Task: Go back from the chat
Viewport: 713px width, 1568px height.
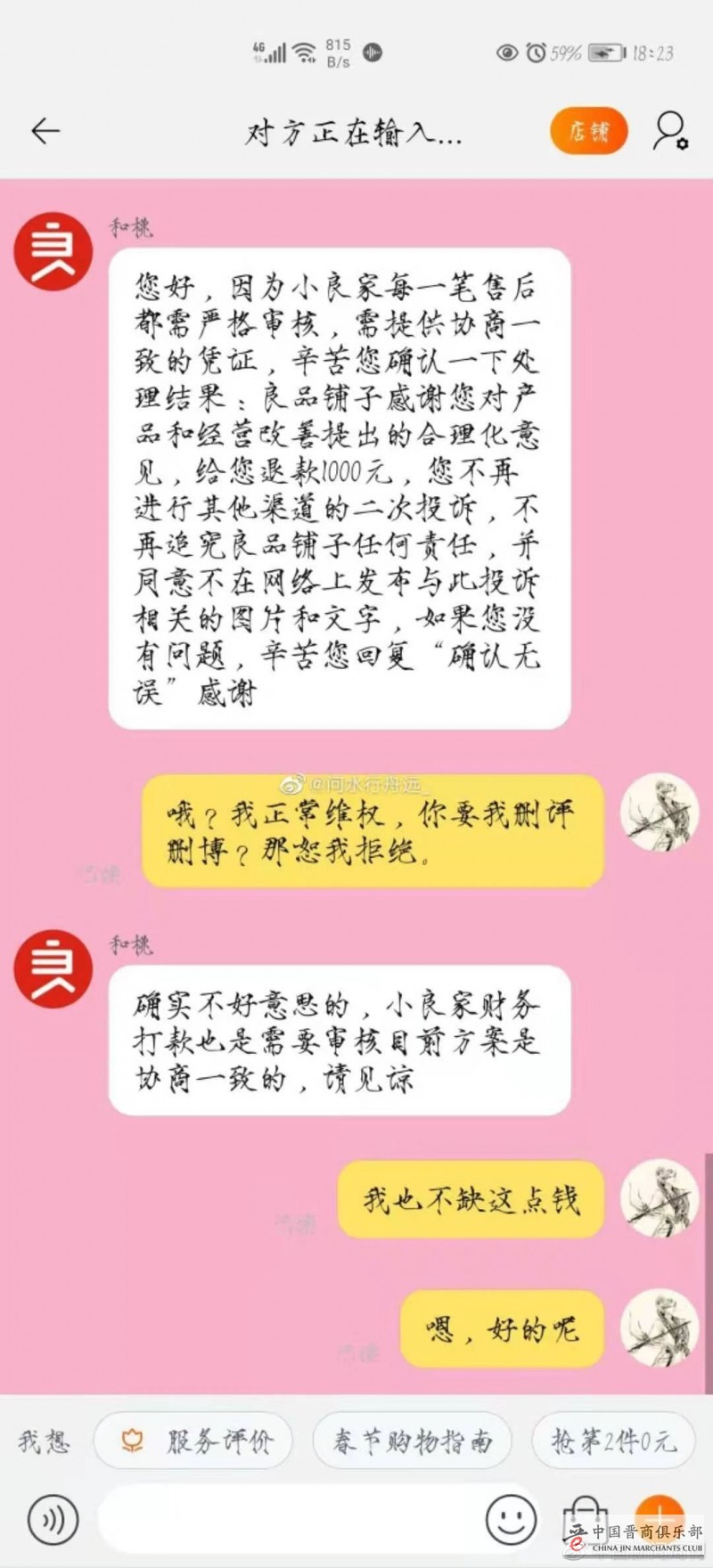Action: click(x=45, y=131)
